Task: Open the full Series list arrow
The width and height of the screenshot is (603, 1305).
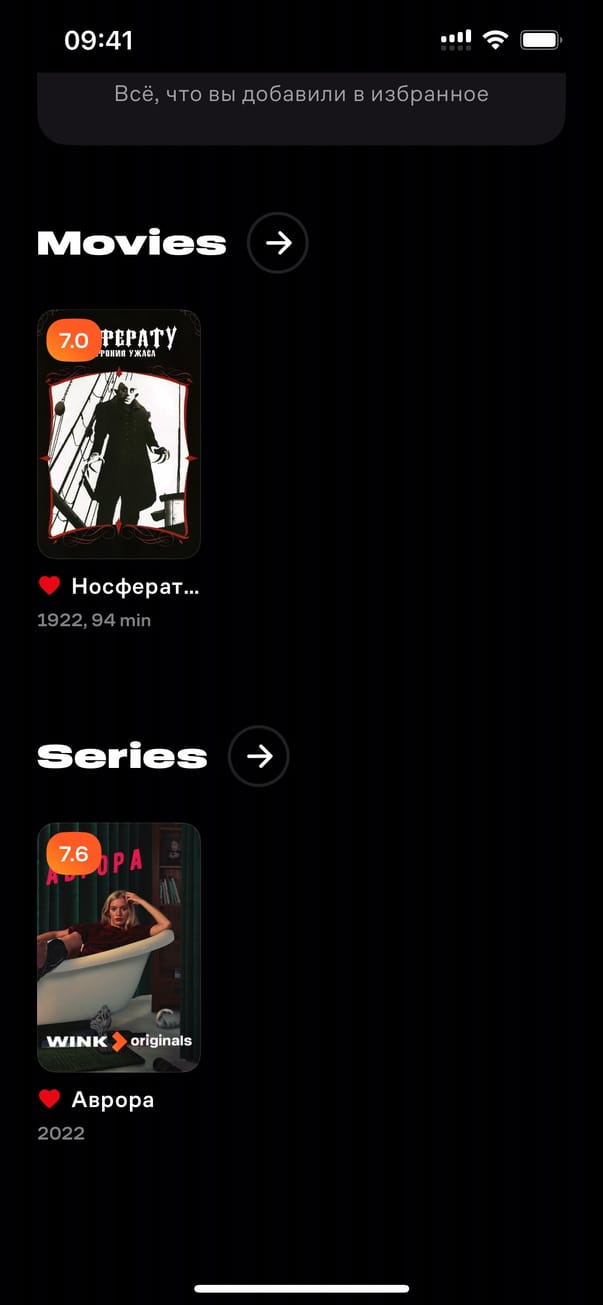Action: coord(259,756)
